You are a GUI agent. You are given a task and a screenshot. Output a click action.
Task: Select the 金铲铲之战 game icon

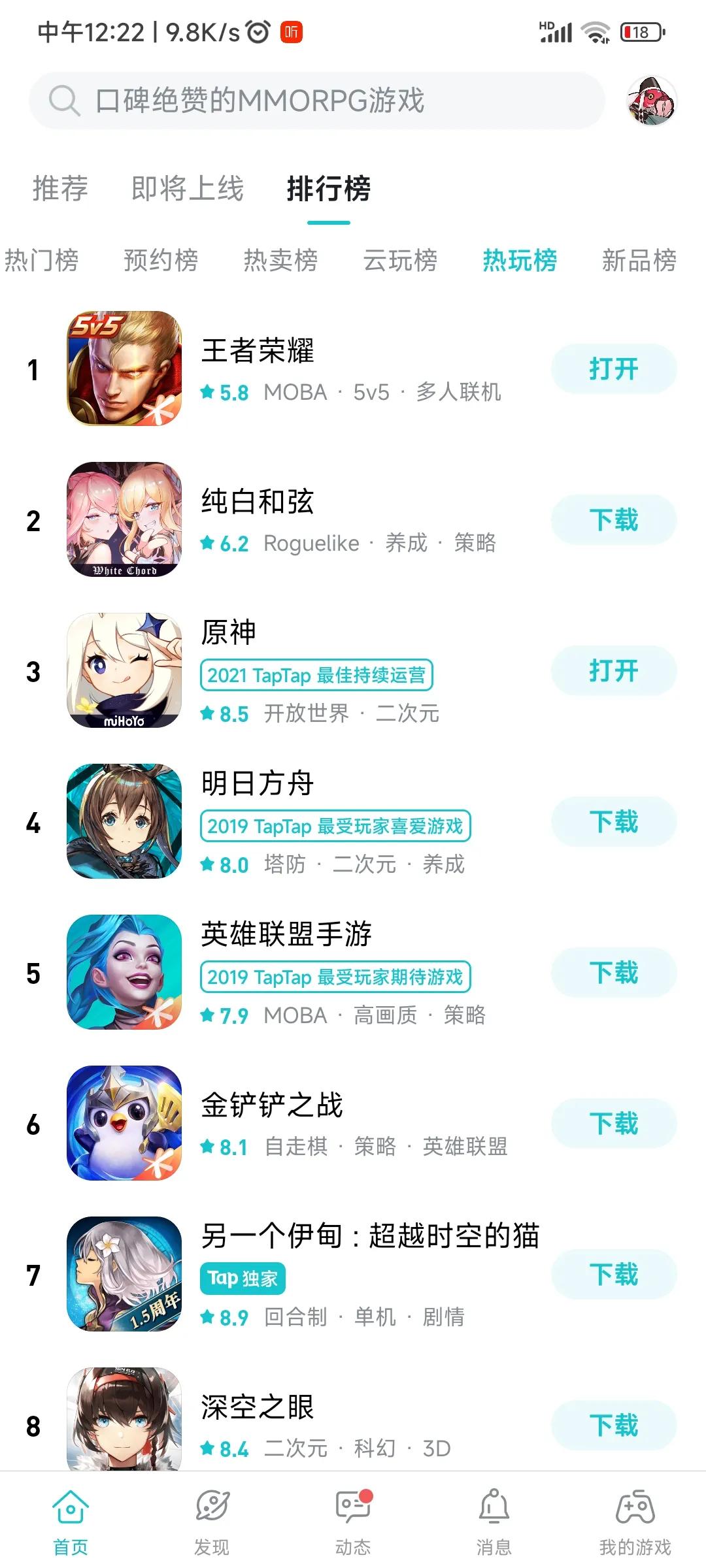(x=124, y=1122)
